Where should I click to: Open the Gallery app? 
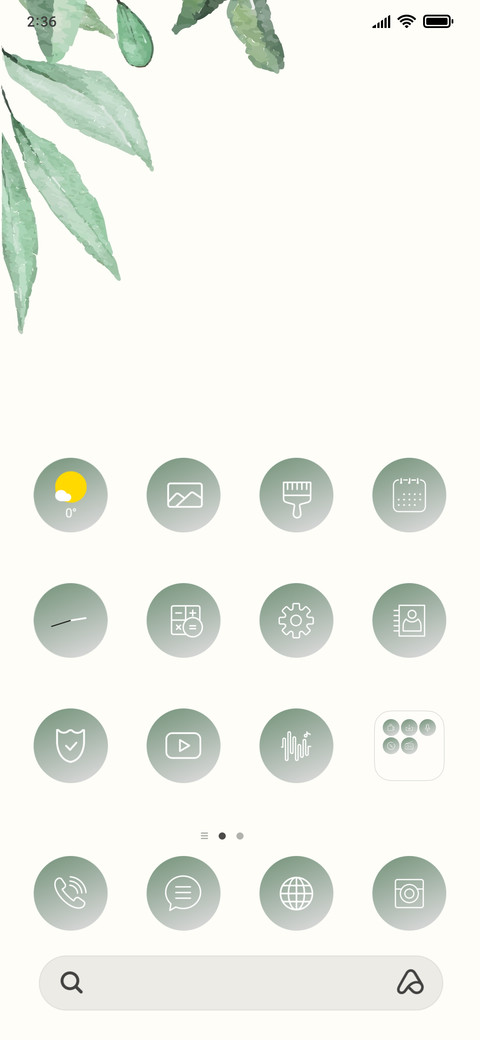(184, 495)
